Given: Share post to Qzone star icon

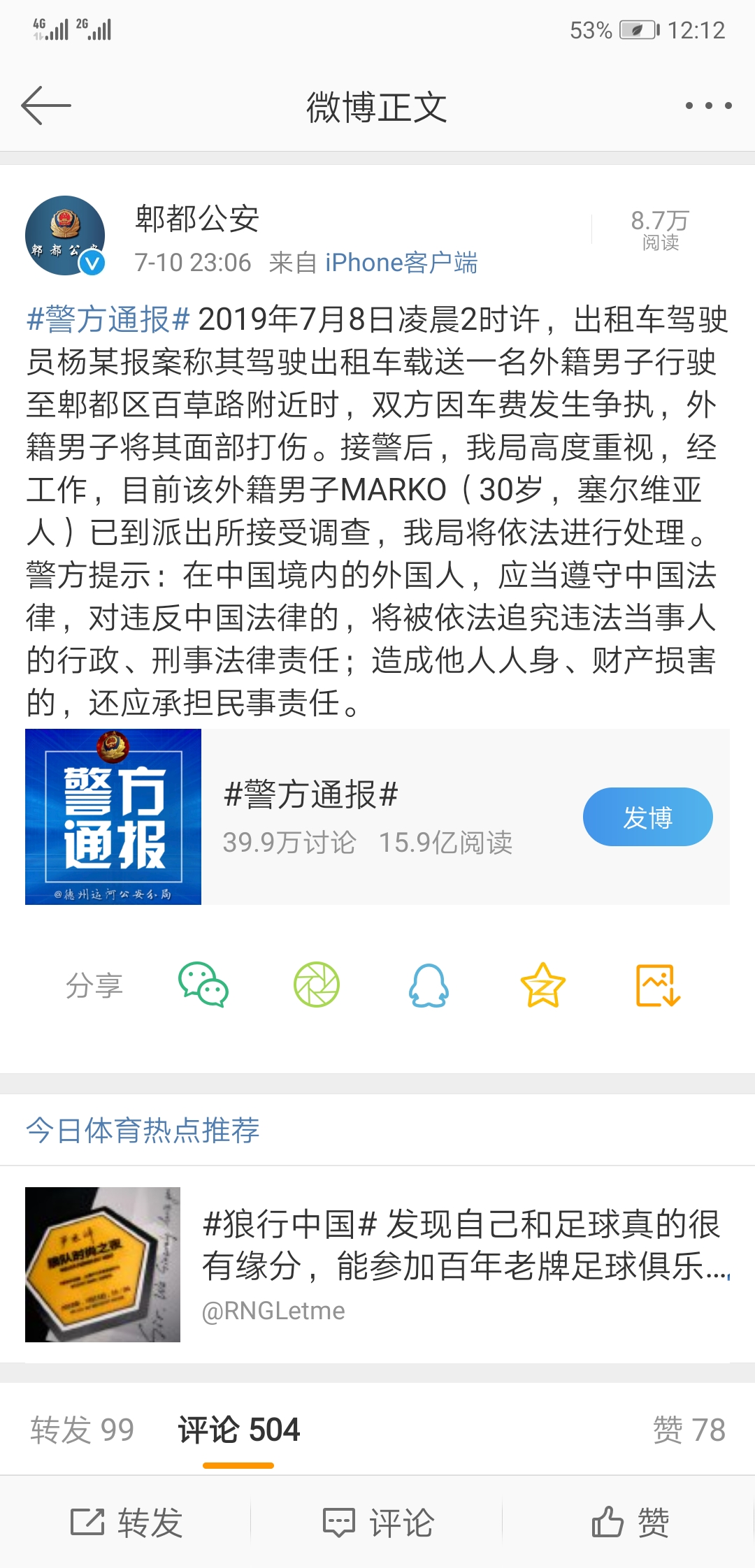Looking at the screenshot, I should coord(542,985).
